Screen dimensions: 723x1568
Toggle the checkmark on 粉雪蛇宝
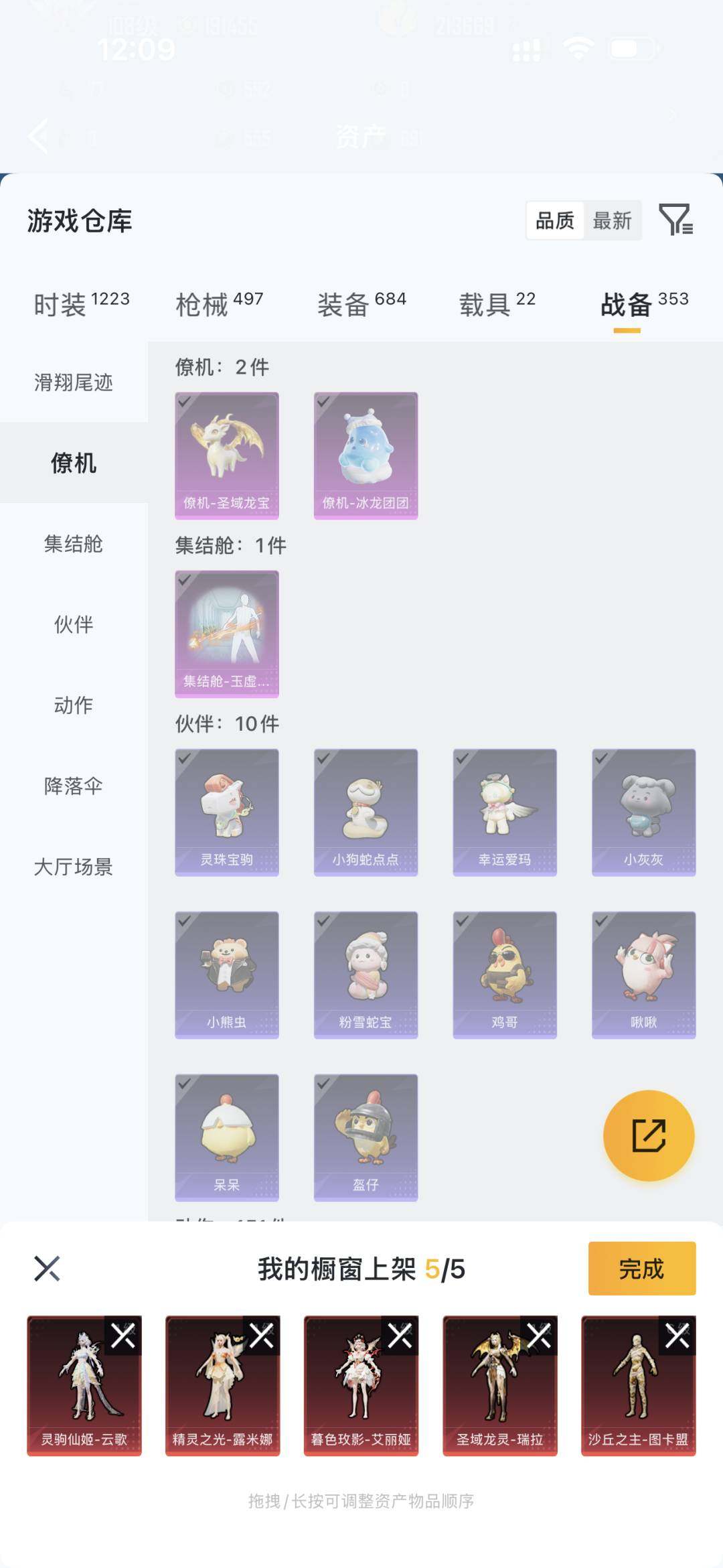(x=366, y=973)
